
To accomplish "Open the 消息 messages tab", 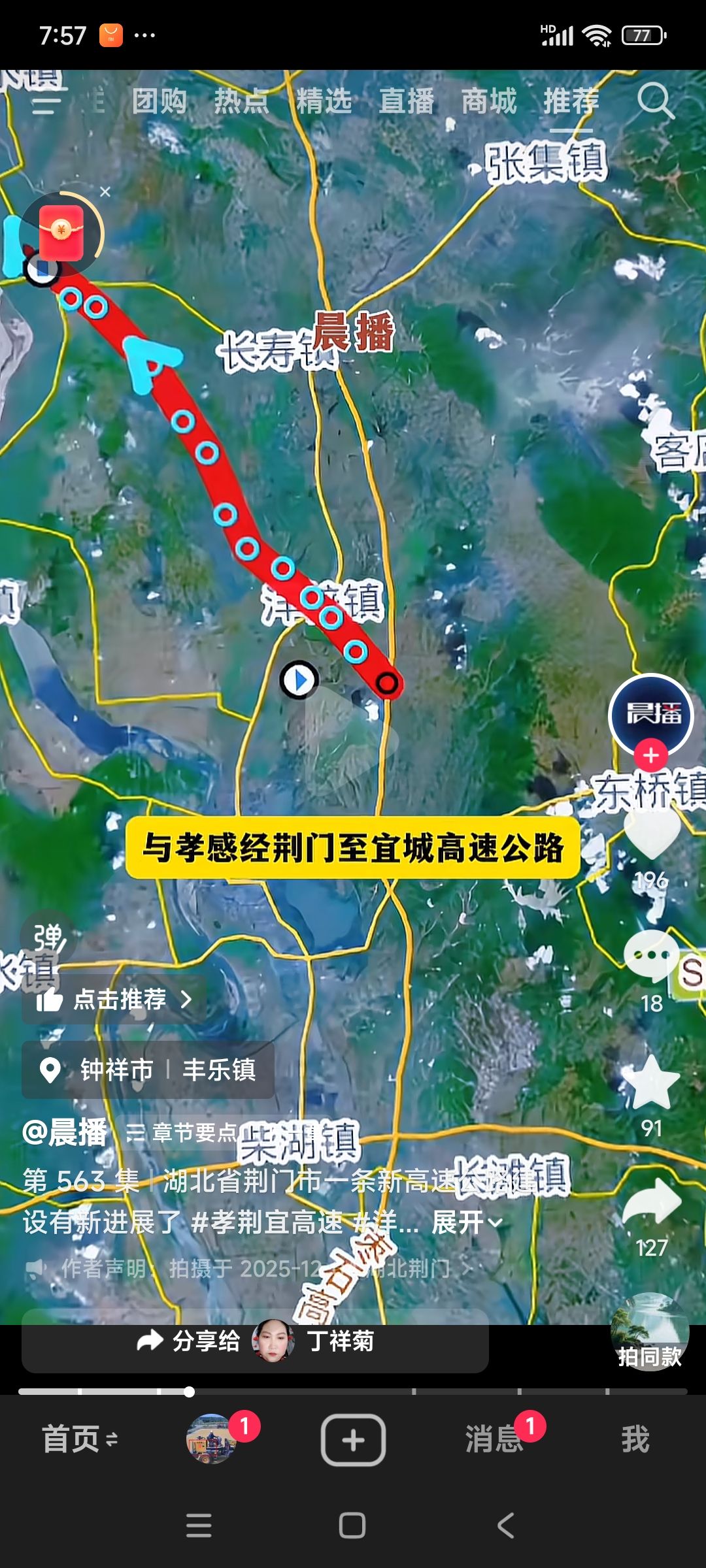I will tap(495, 1439).
